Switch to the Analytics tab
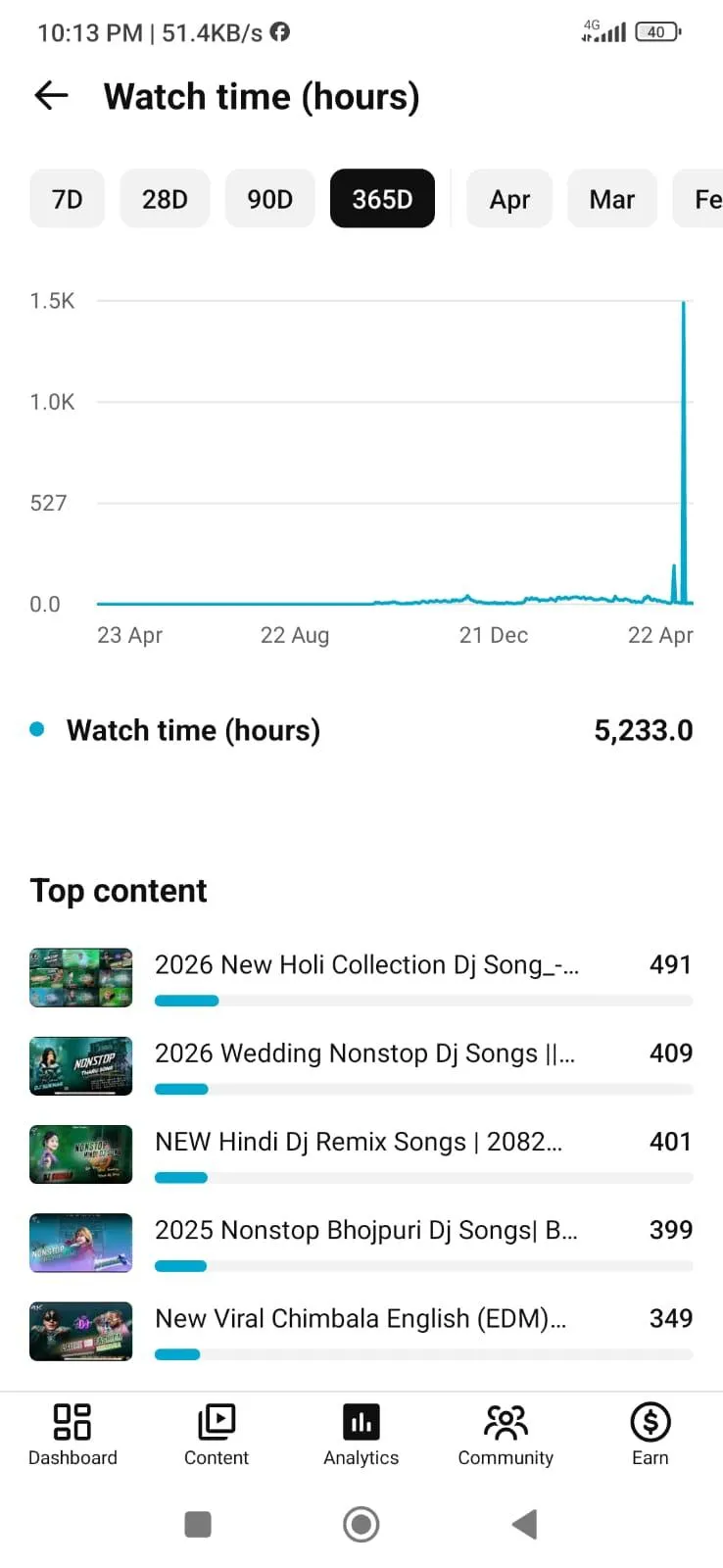The width and height of the screenshot is (723, 1568). (x=361, y=1435)
